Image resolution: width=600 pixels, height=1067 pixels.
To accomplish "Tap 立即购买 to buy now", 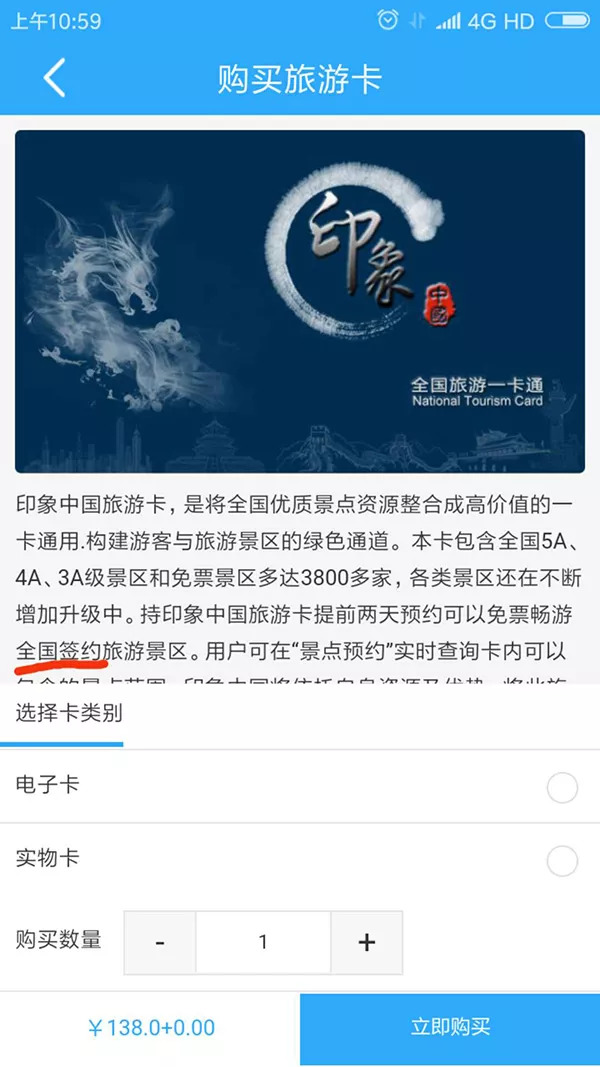I will pyautogui.click(x=450, y=1028).
